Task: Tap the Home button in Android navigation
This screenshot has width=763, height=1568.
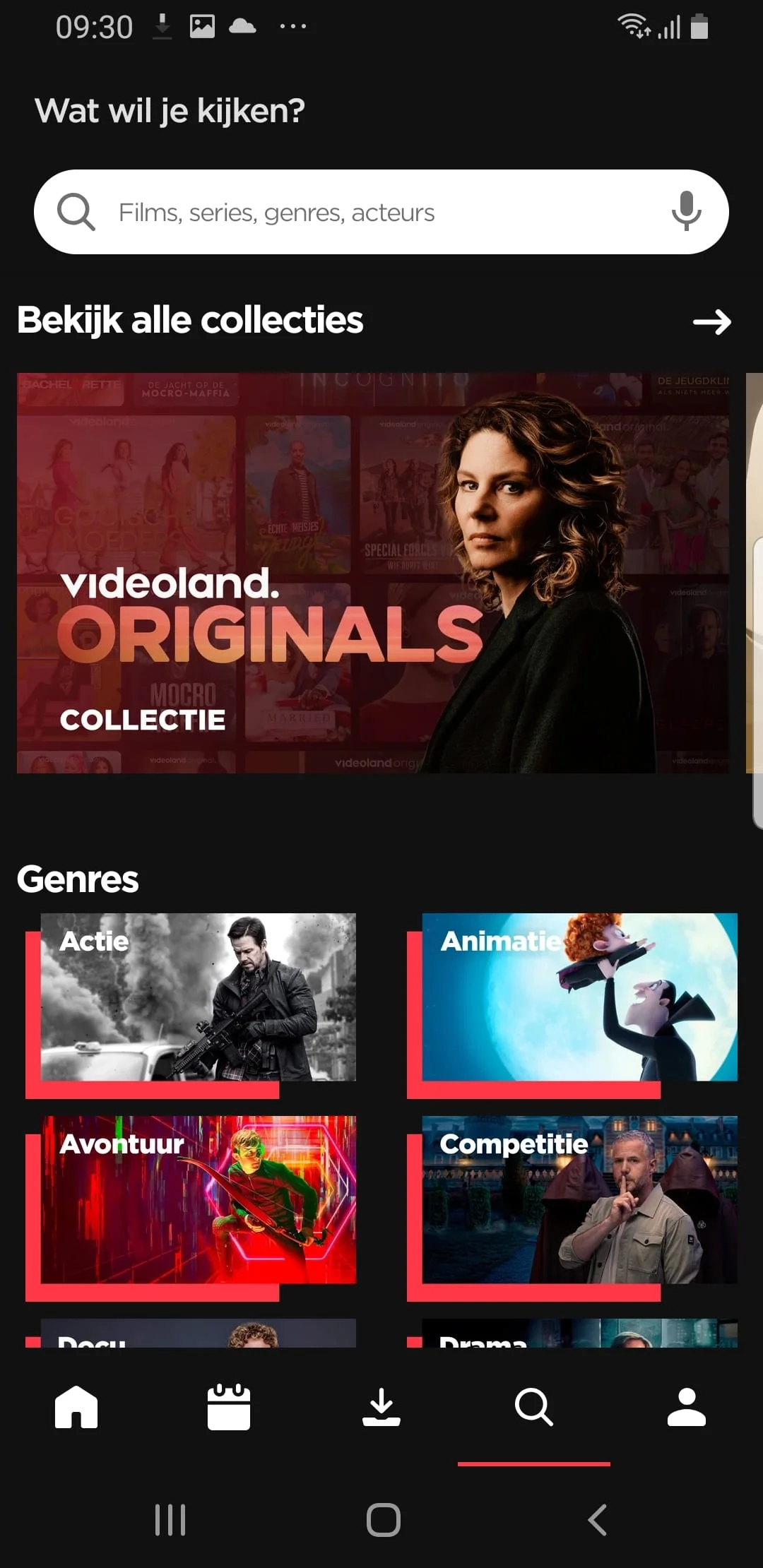Action: (x=381, y=1523)
